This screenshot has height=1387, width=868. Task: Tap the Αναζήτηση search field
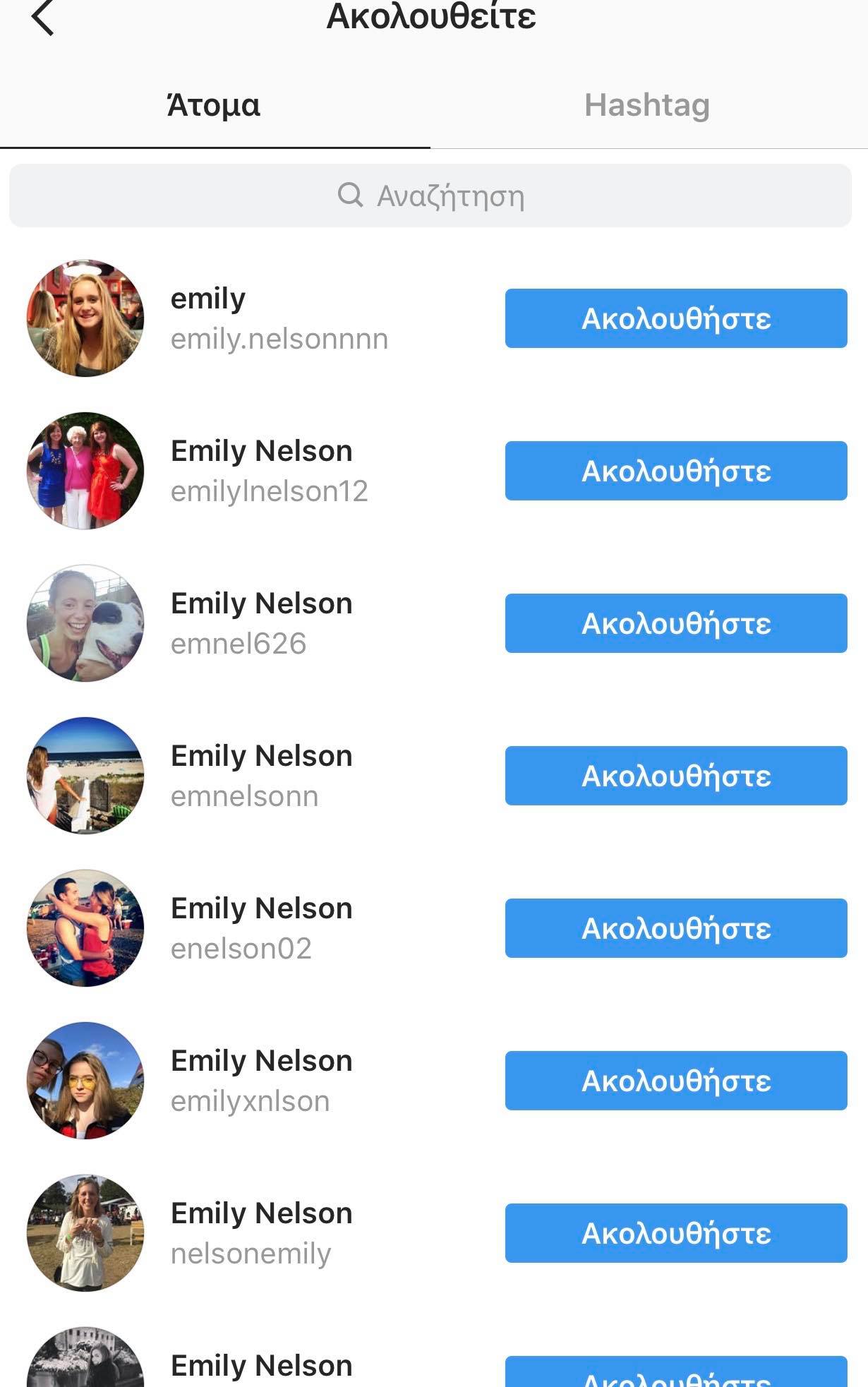430,196
